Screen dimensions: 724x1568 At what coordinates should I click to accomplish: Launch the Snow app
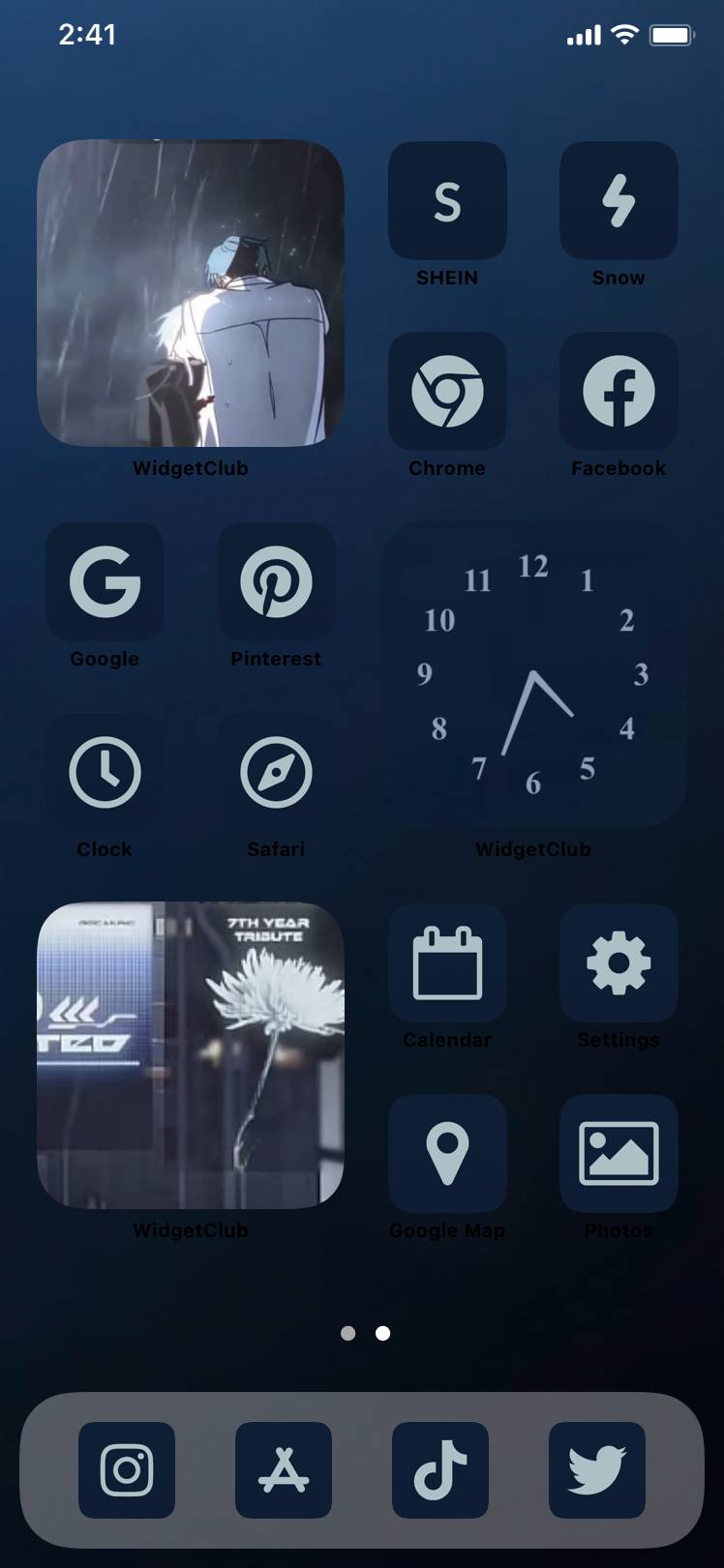(618, 201)
